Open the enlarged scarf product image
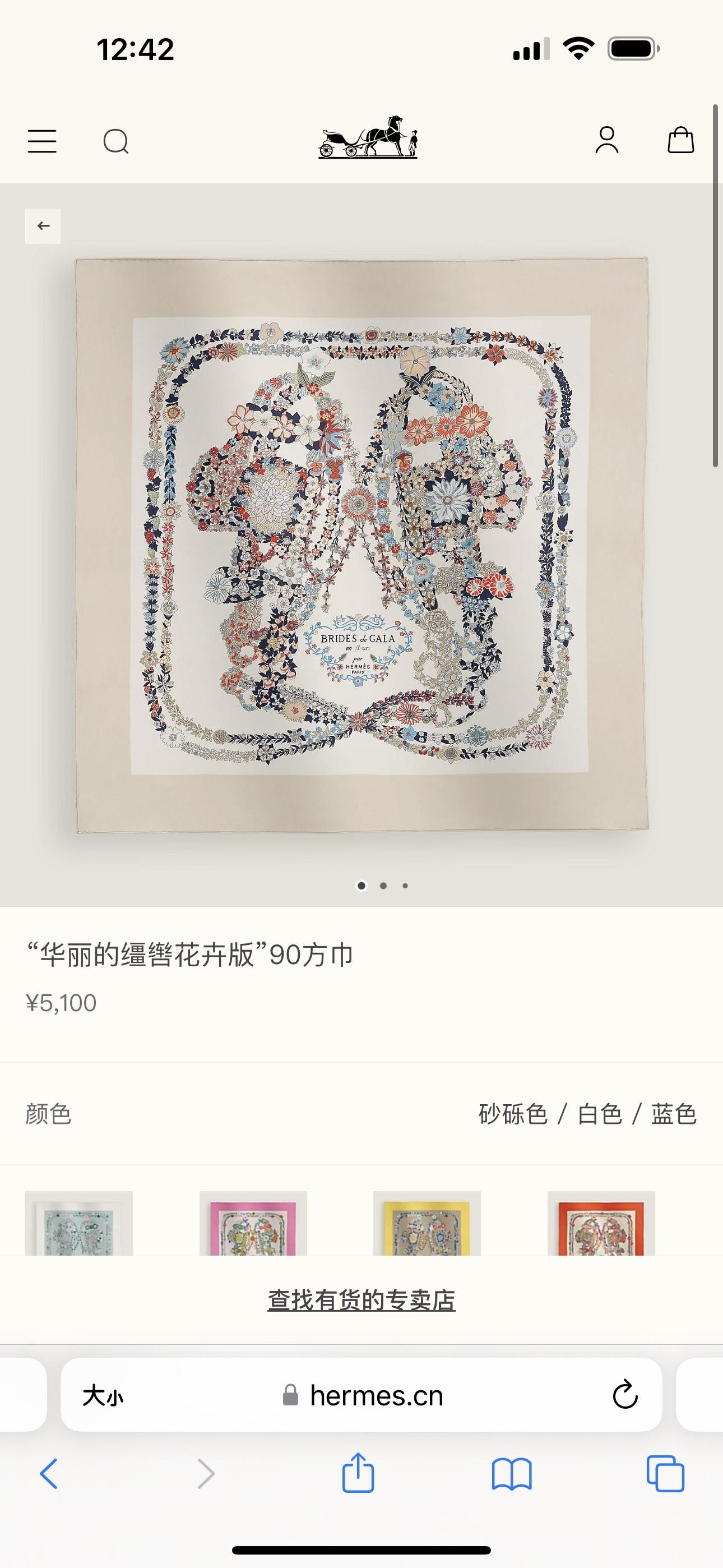Image resolution: width=723 pixels, height=1568 pixels. click(x=361, y=545)
